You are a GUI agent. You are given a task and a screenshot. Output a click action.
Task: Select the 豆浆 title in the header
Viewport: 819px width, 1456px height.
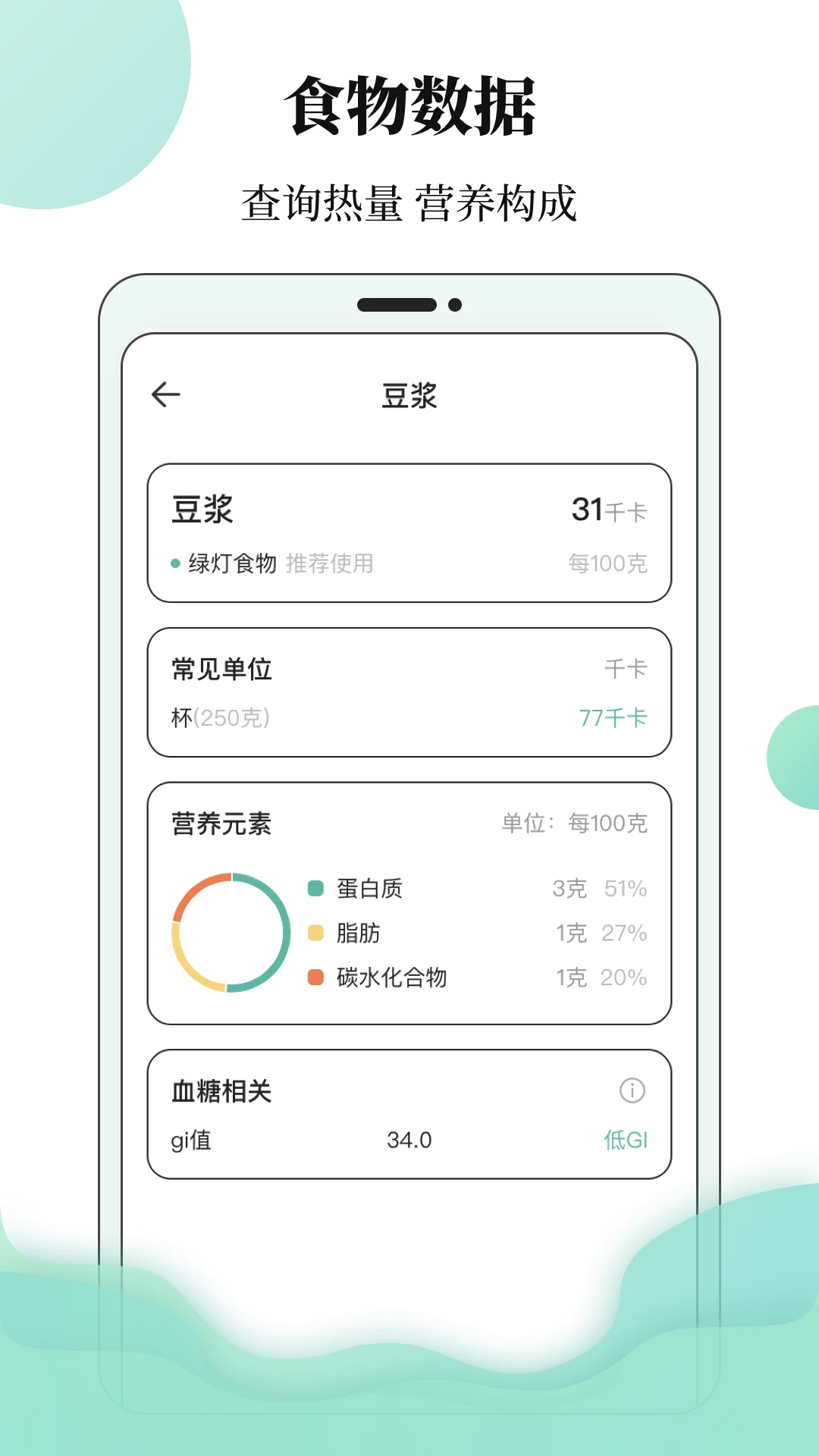point(409,392)
